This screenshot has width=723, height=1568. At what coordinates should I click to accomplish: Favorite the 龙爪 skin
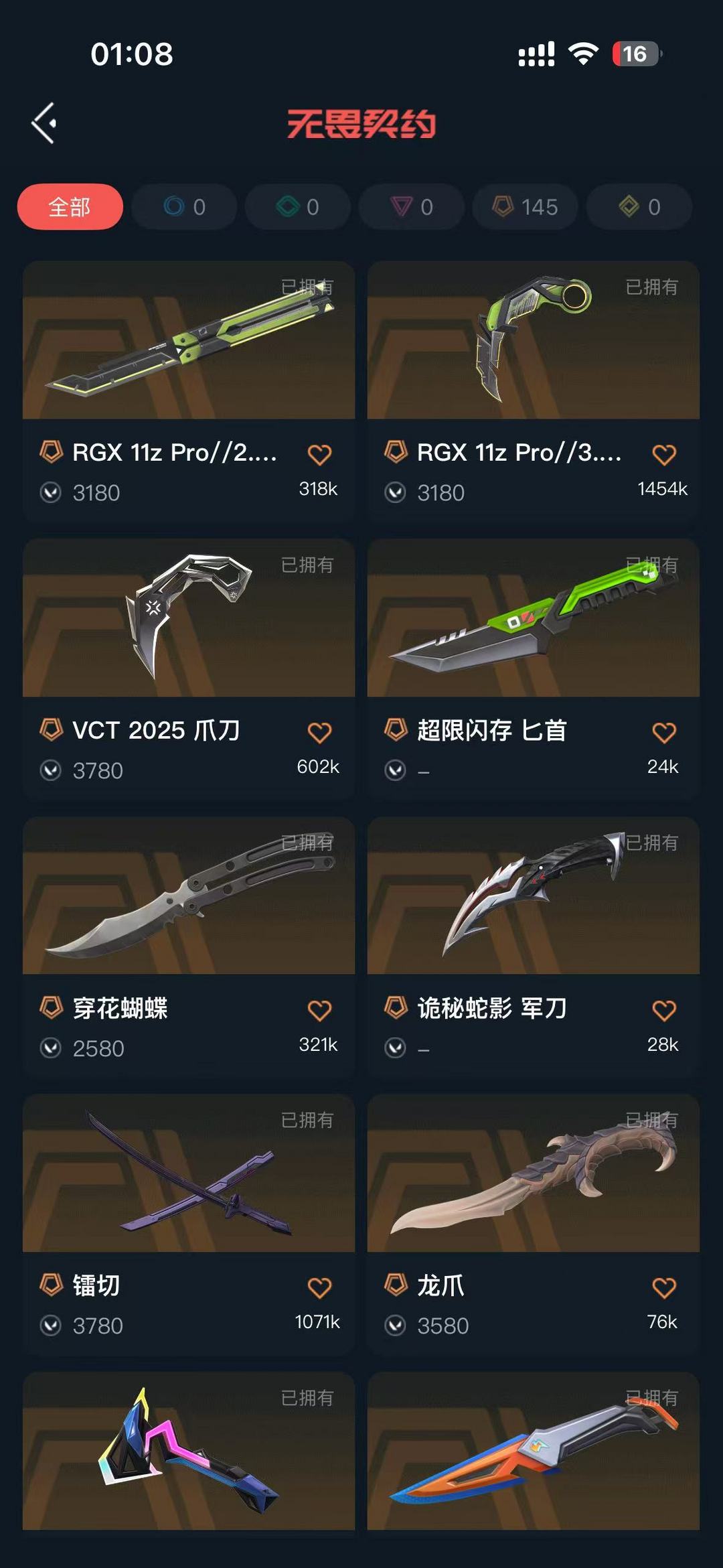664,1287
